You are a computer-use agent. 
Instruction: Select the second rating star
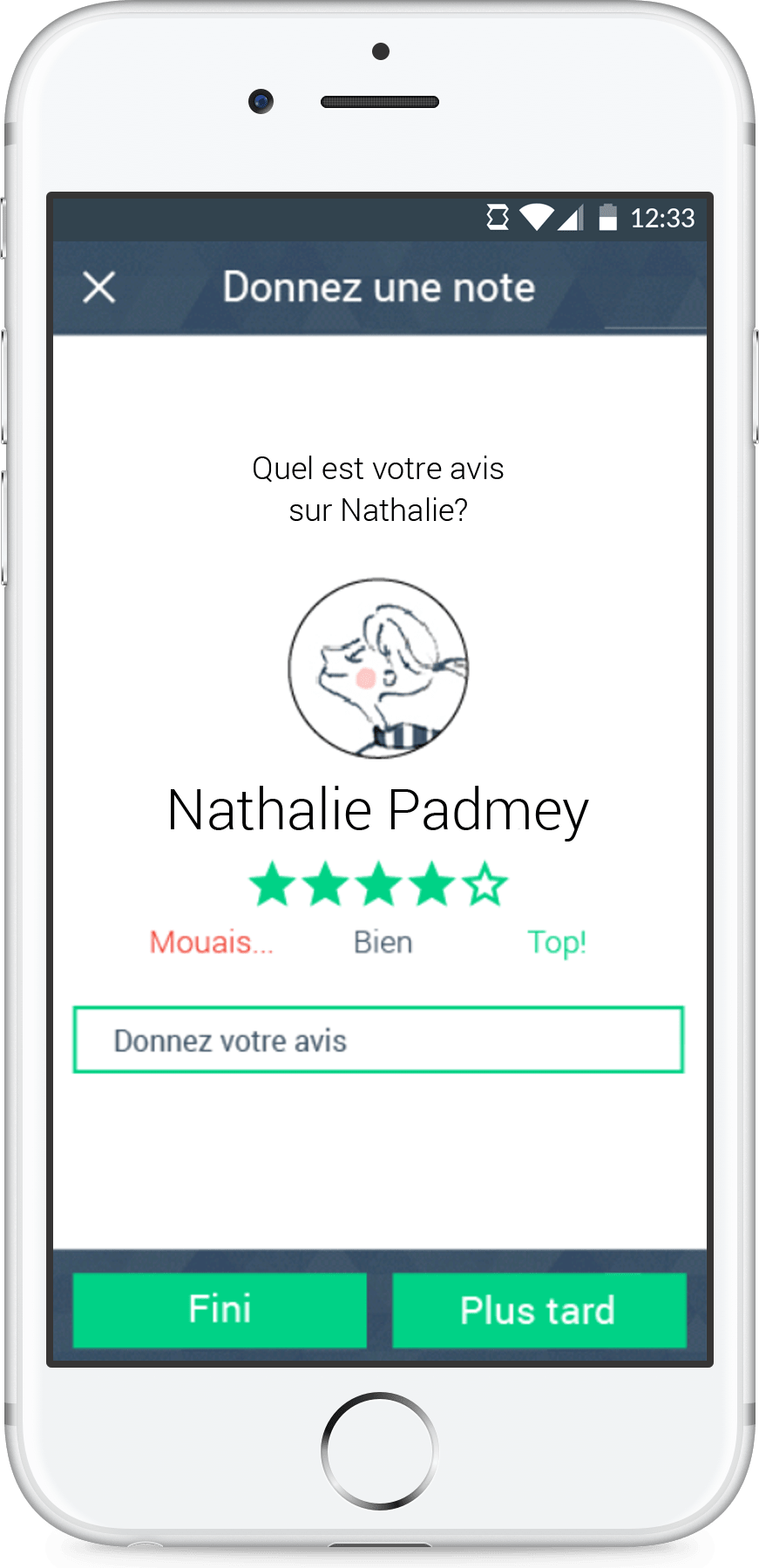[x=326, y=885]
